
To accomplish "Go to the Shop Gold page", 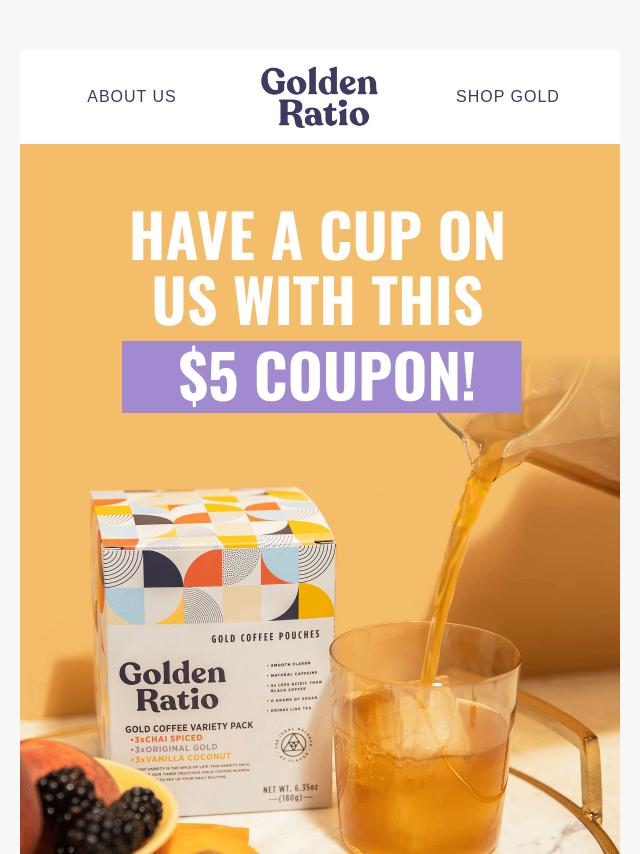I will coord(507,97).
